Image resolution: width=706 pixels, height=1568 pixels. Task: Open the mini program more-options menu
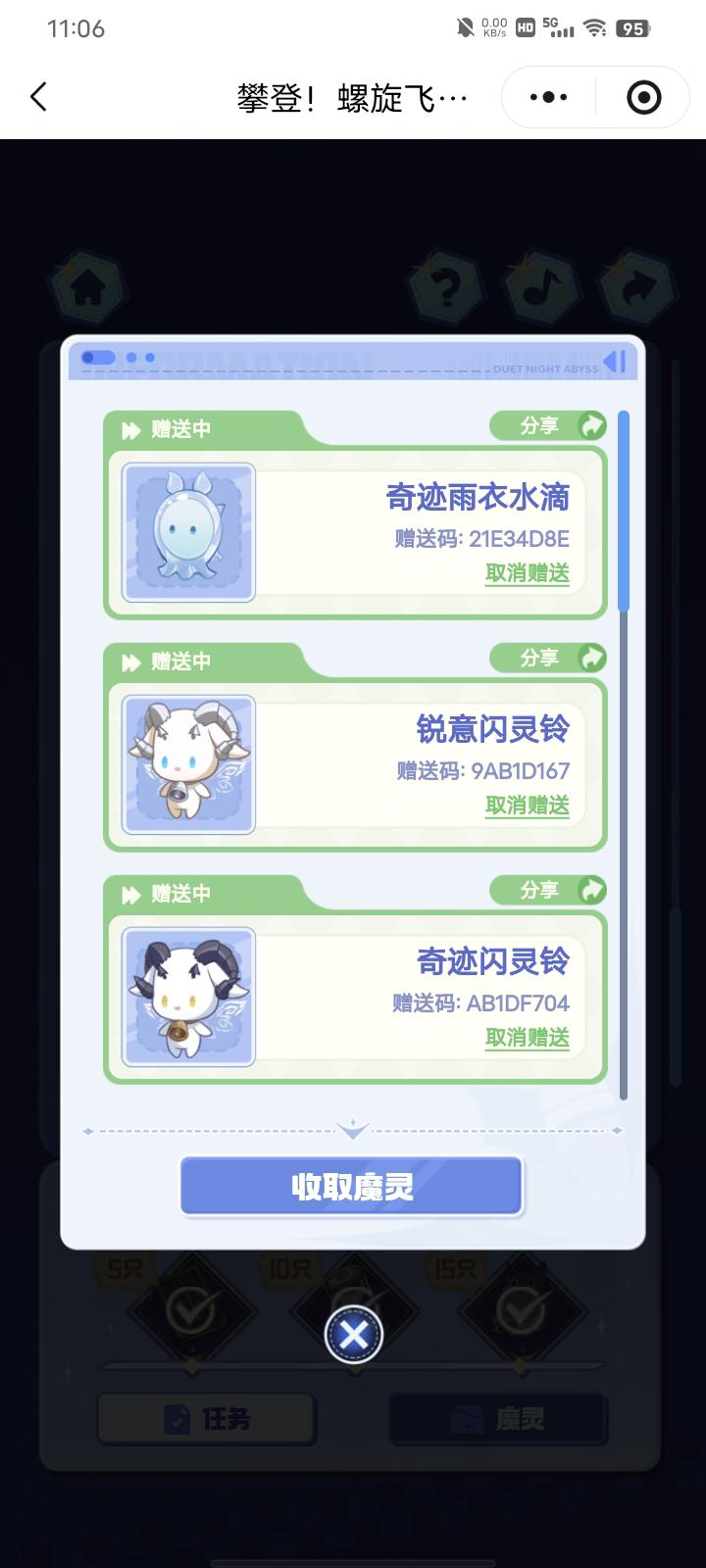point(548,97)
